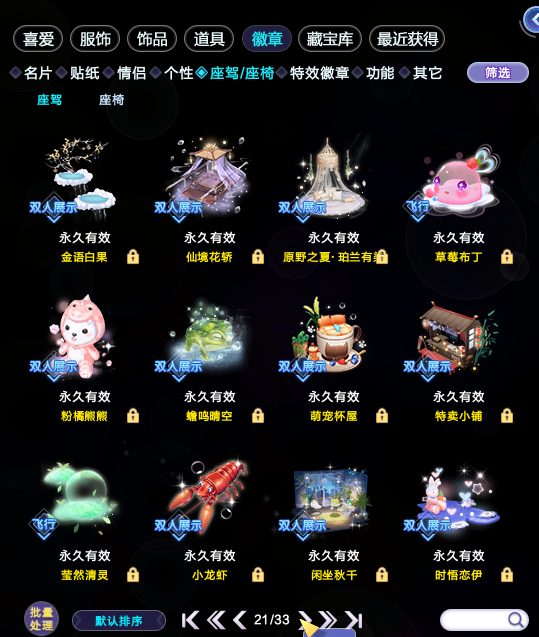Switch to the 座椅 sub-tab
Viewport: 539px width, 637px height.
pyautogui.click(x=111, y=100)
